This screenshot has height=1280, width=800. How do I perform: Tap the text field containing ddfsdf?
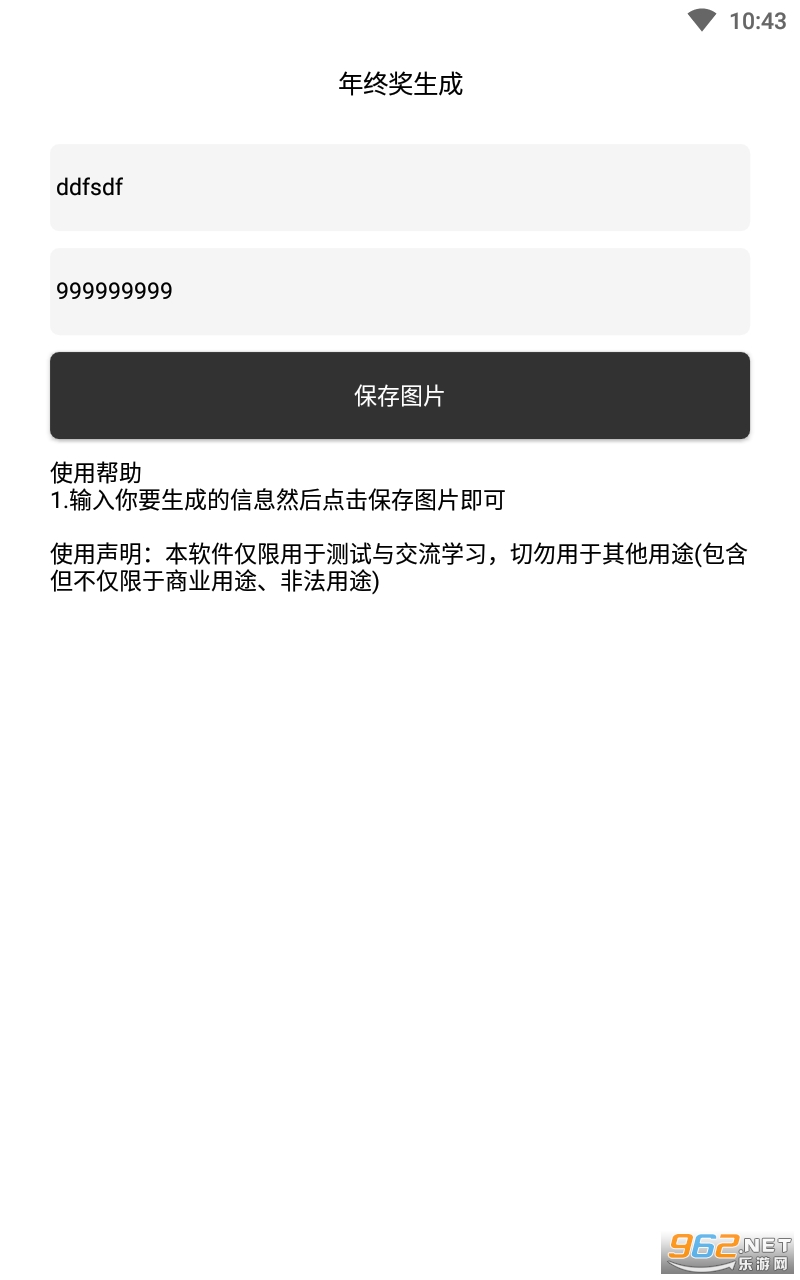pyautogui.click(x=400, y=187)
